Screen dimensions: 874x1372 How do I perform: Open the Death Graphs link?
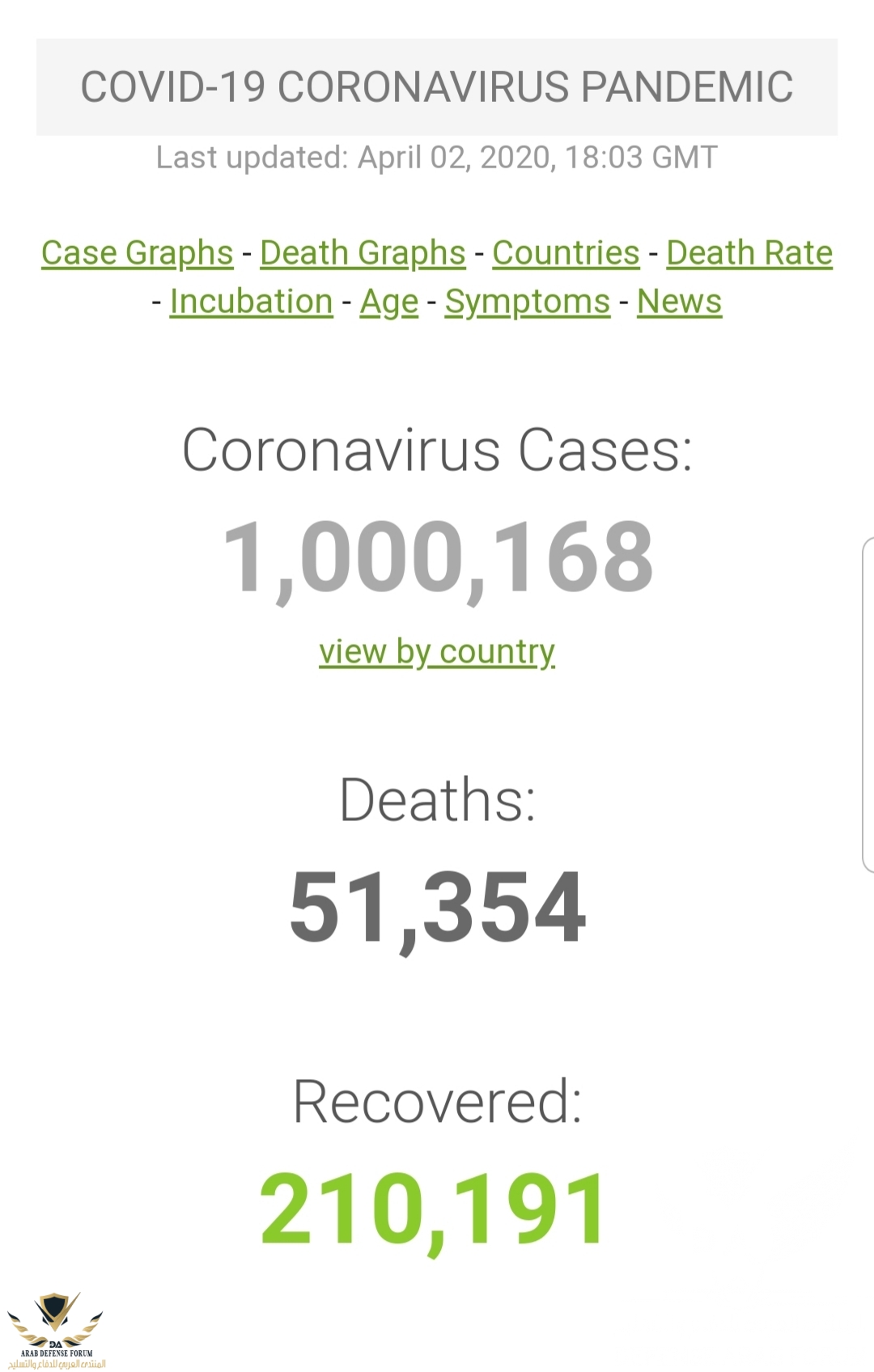pos(363,253)
